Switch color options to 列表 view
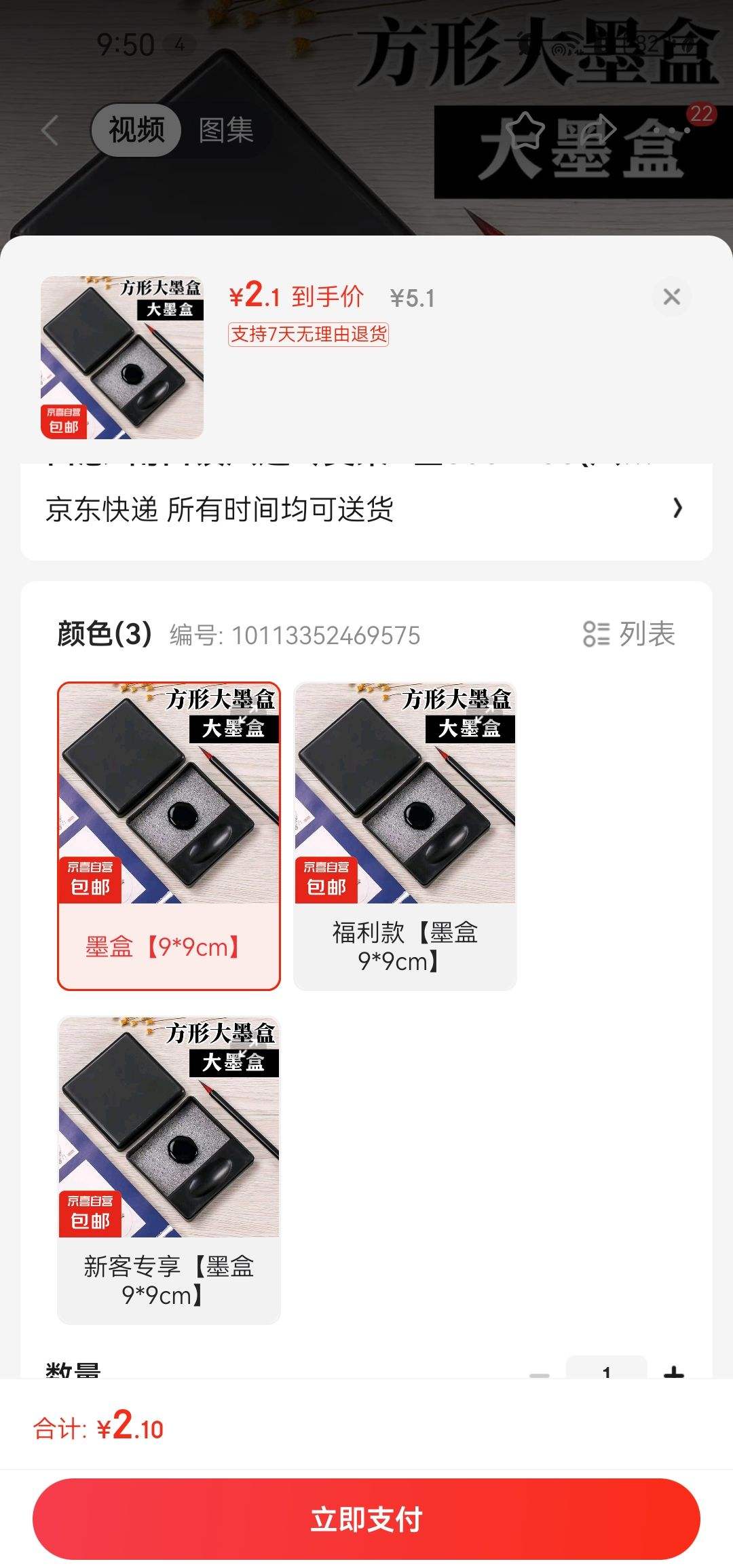 [629, 635]
